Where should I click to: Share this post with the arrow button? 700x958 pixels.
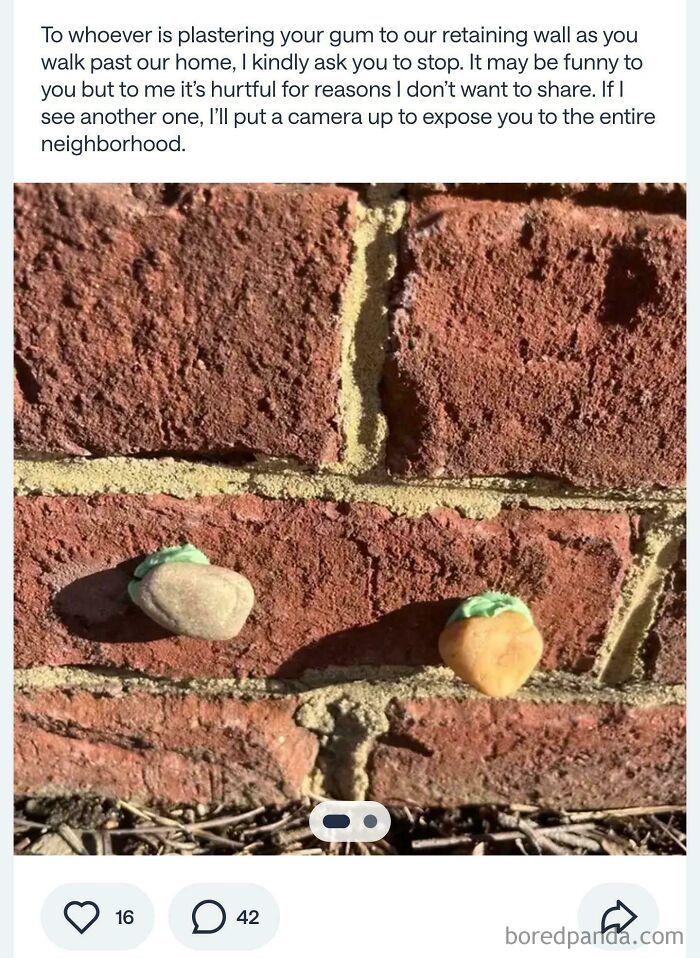point(617,916)
